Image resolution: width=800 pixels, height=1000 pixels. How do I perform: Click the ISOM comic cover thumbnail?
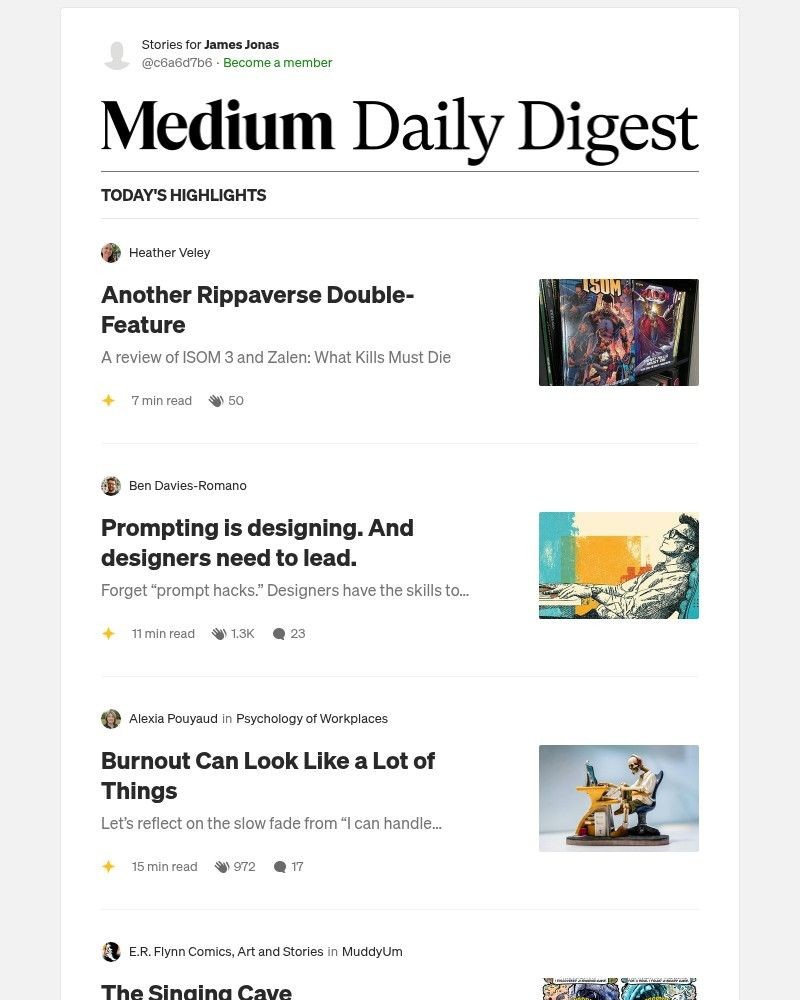618,332
